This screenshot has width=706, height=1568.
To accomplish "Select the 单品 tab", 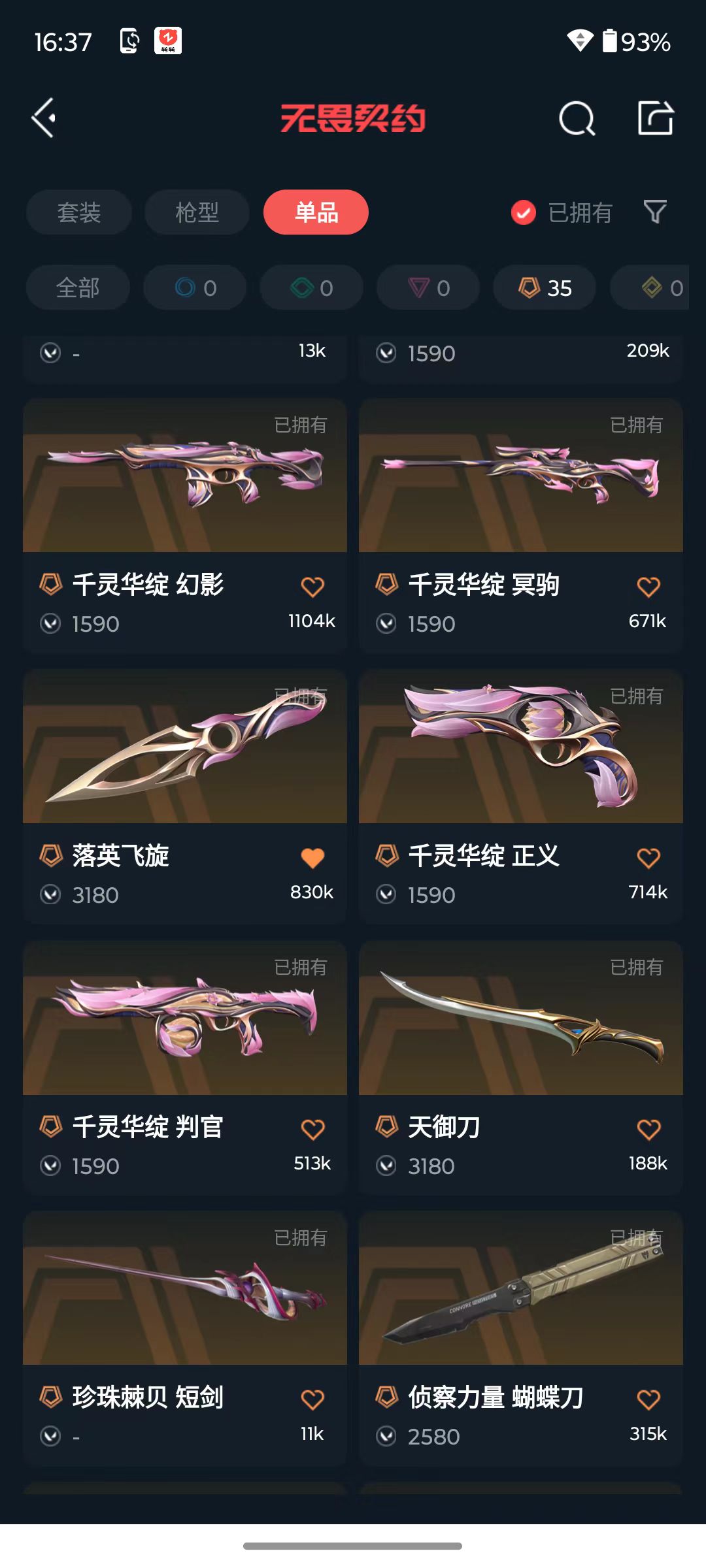I will [x=316, y=212].
